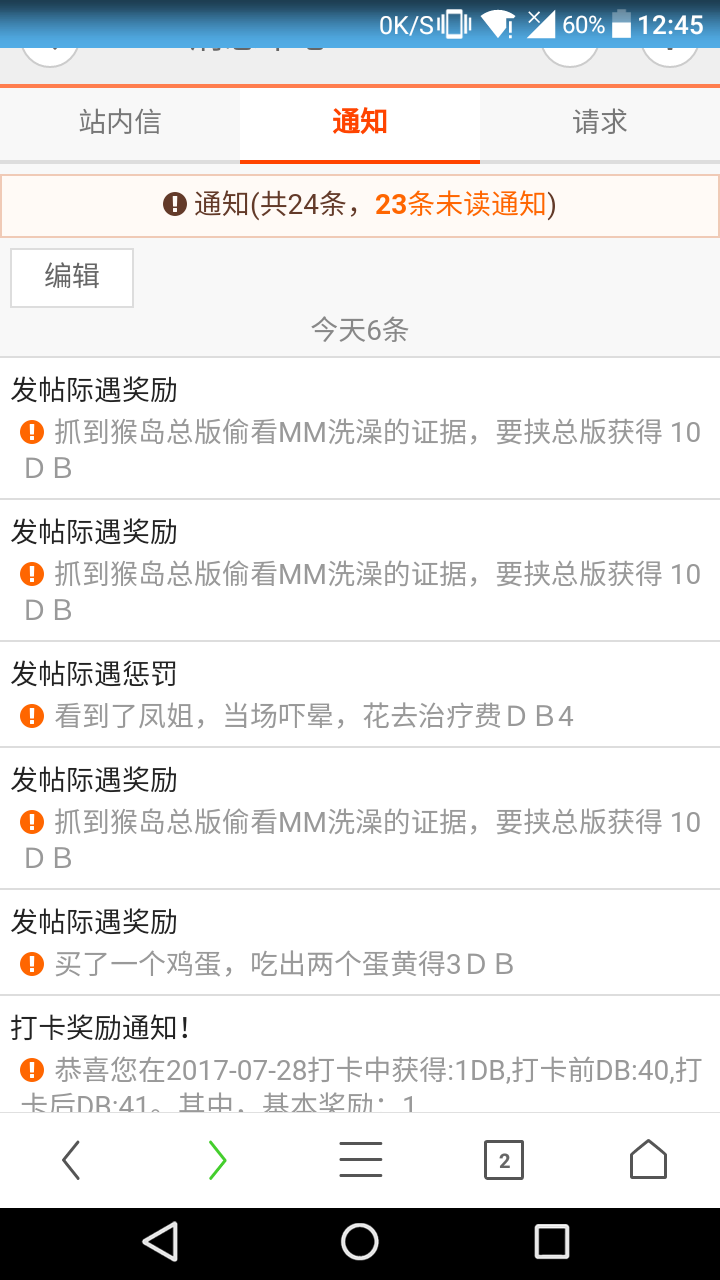Go back in the browser toolbar
Image resolution: width=720 pixels, height=1280 pixels.
[71, 1161]
